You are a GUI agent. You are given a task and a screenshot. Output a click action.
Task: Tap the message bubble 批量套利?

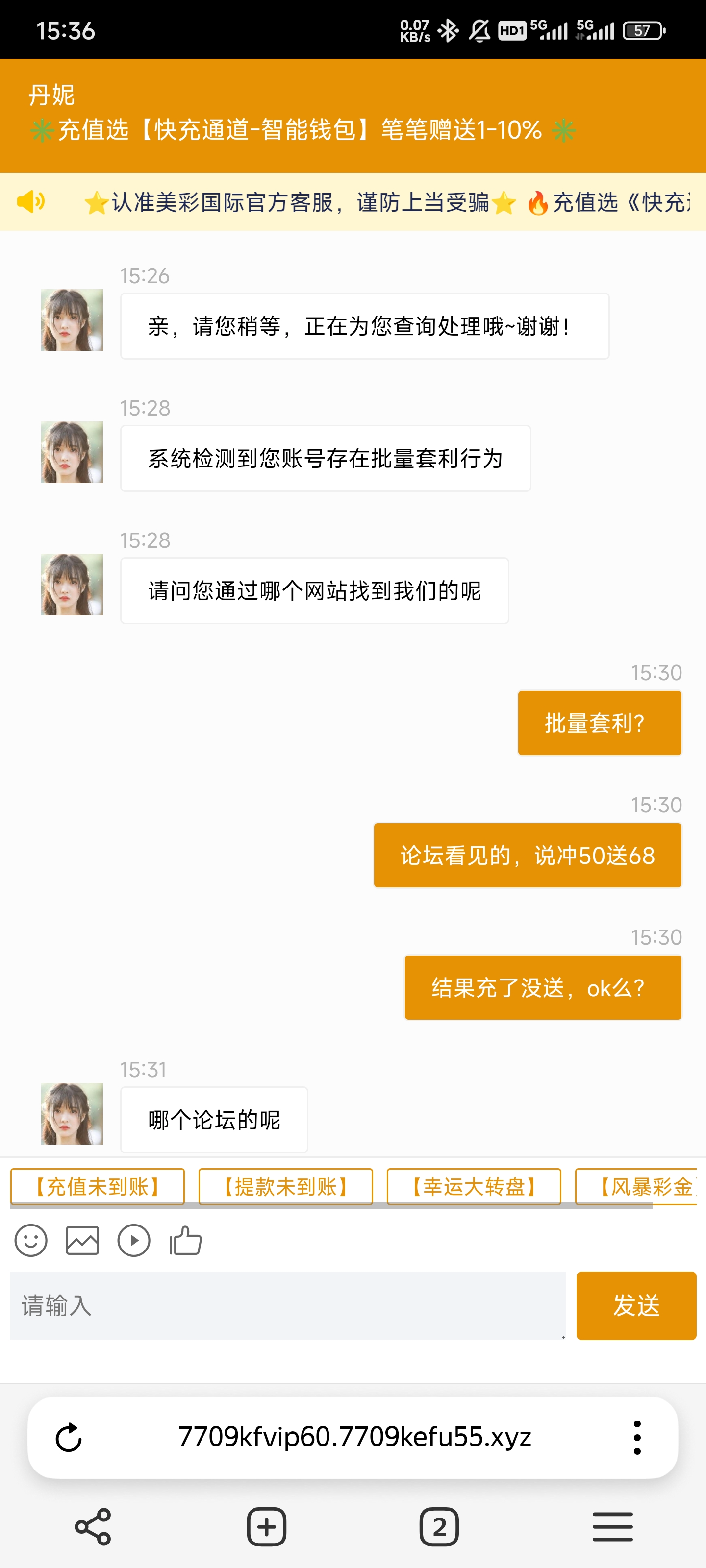(599, 722)
